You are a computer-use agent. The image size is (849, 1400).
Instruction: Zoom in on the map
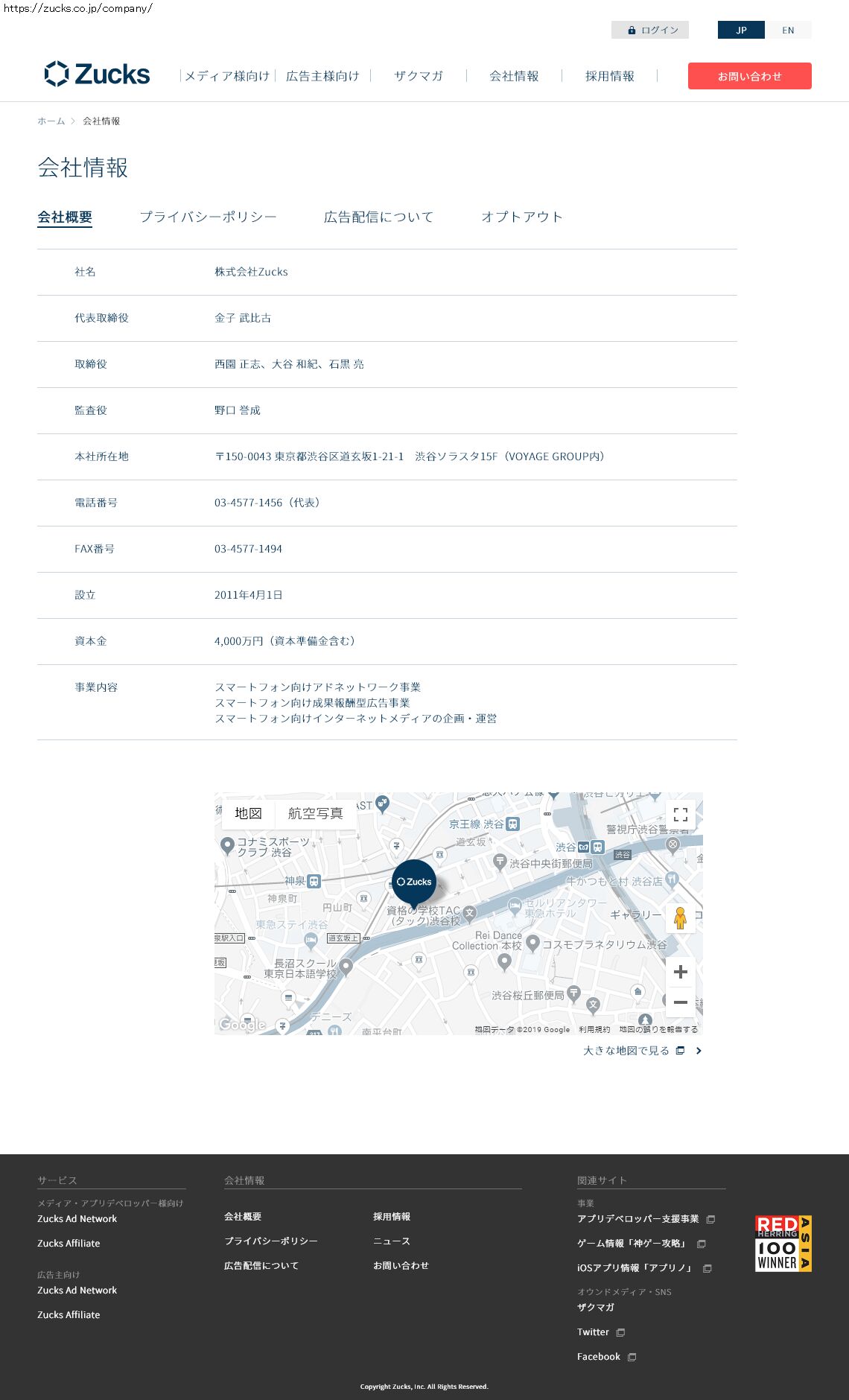[680, 972]
